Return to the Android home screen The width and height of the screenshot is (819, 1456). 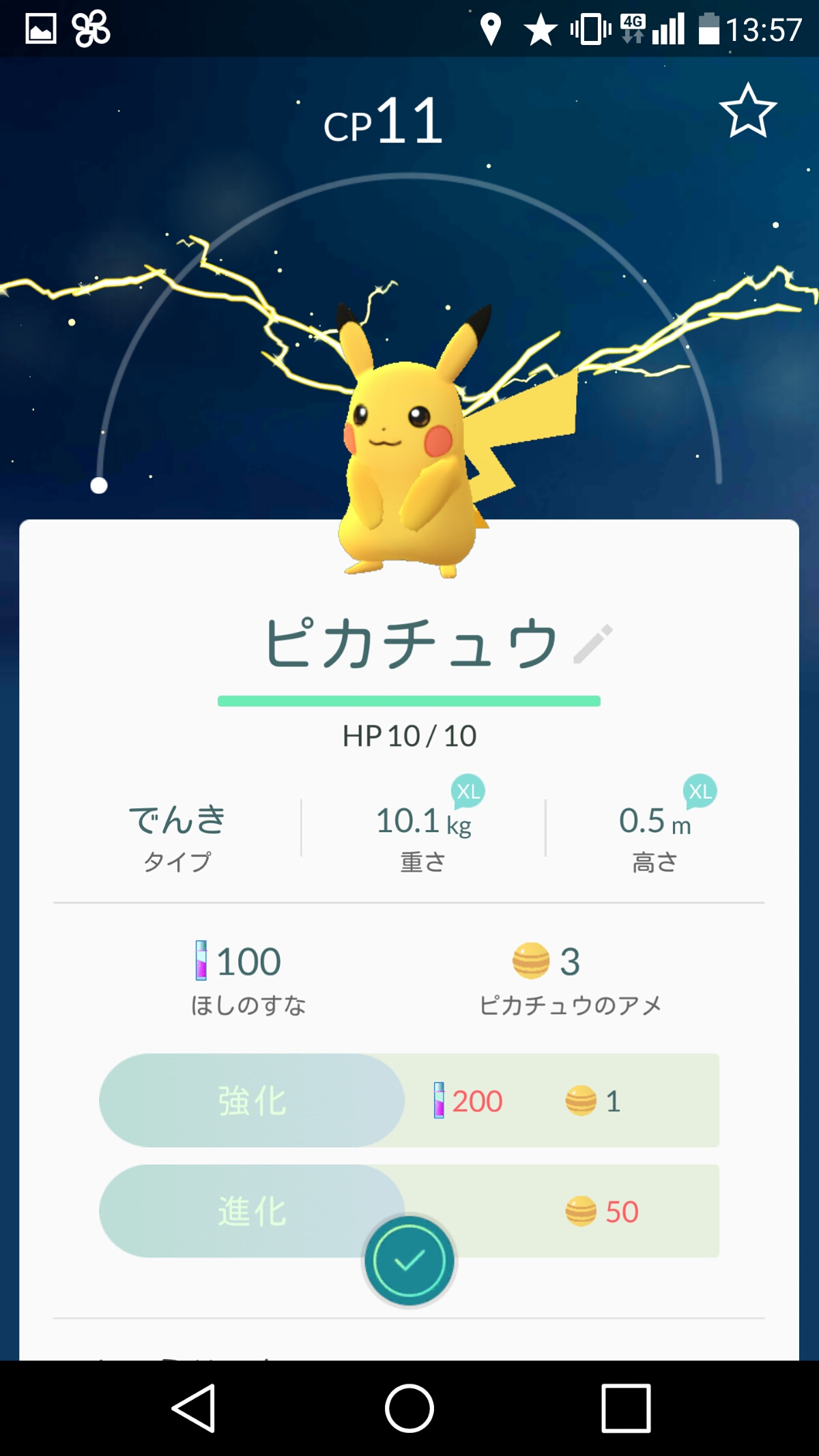click(x=409, y=1408)
